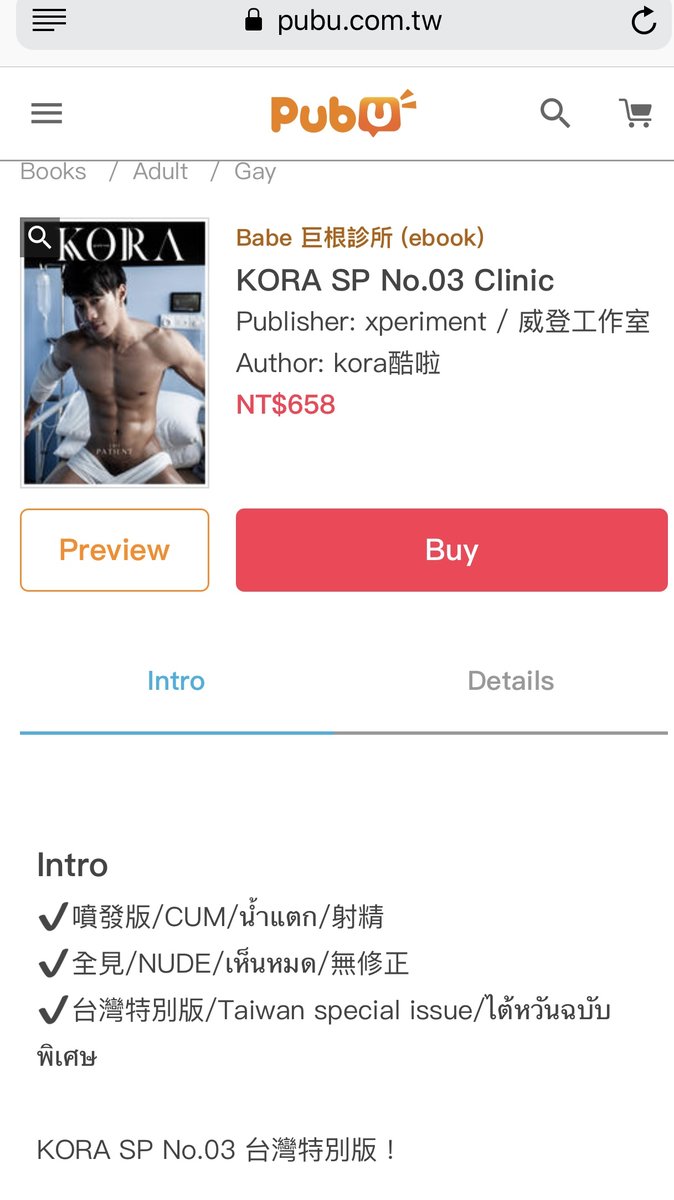Screen dimensions: 674x1200
Task: View the shopping cart
Action: click(x=636, y=113)
